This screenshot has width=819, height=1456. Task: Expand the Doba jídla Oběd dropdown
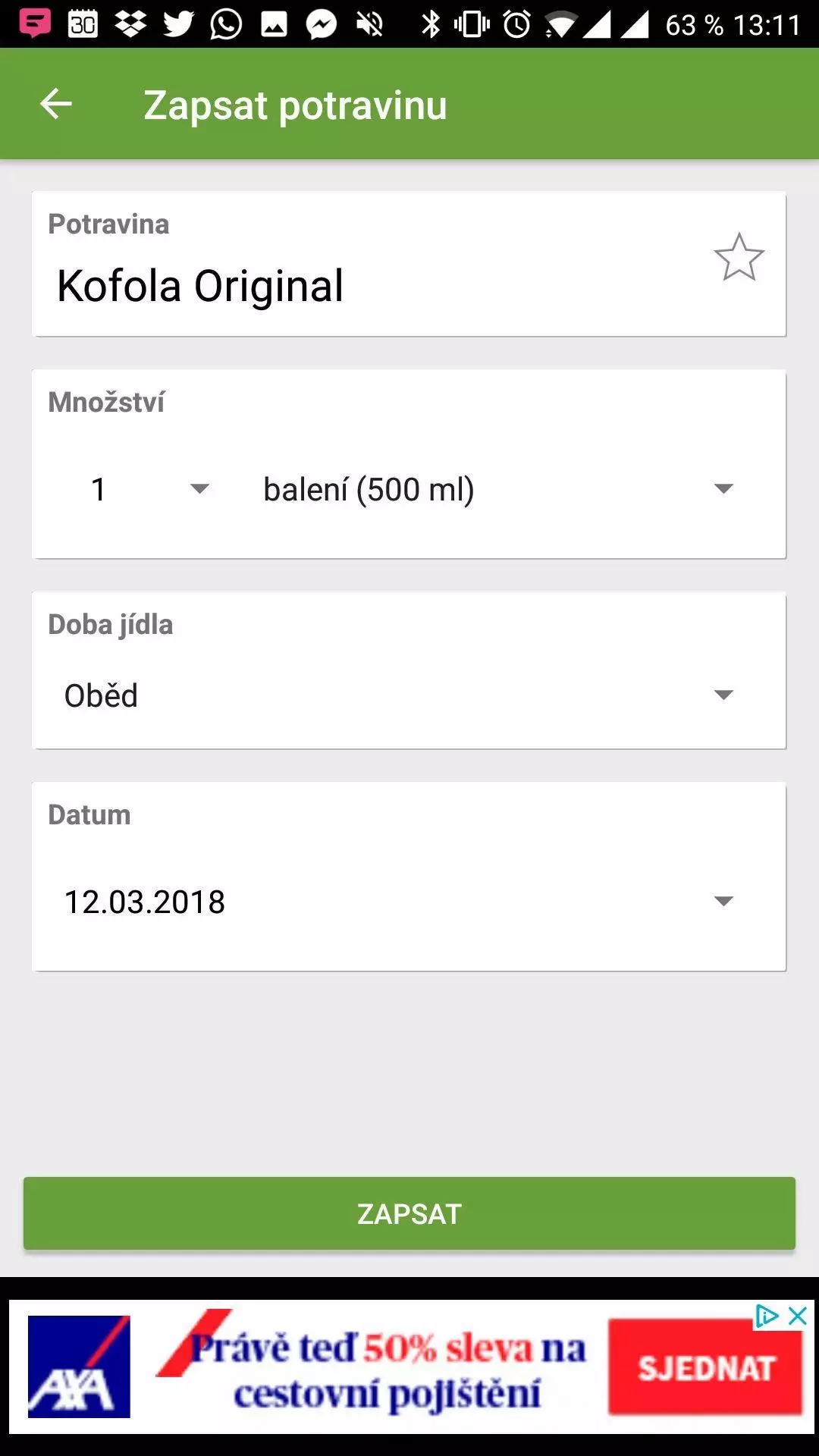(400, 695)
